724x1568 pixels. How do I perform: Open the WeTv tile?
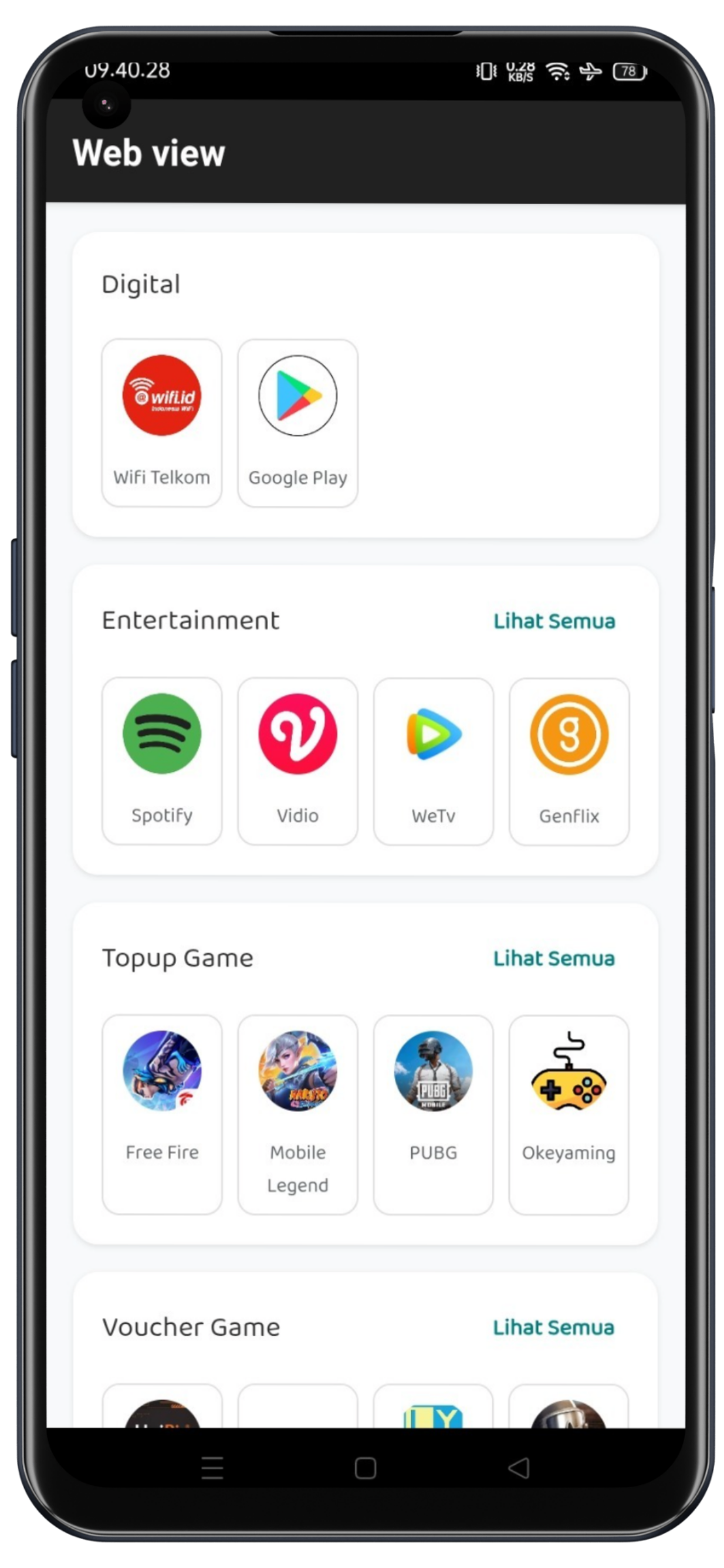point(433,761)
